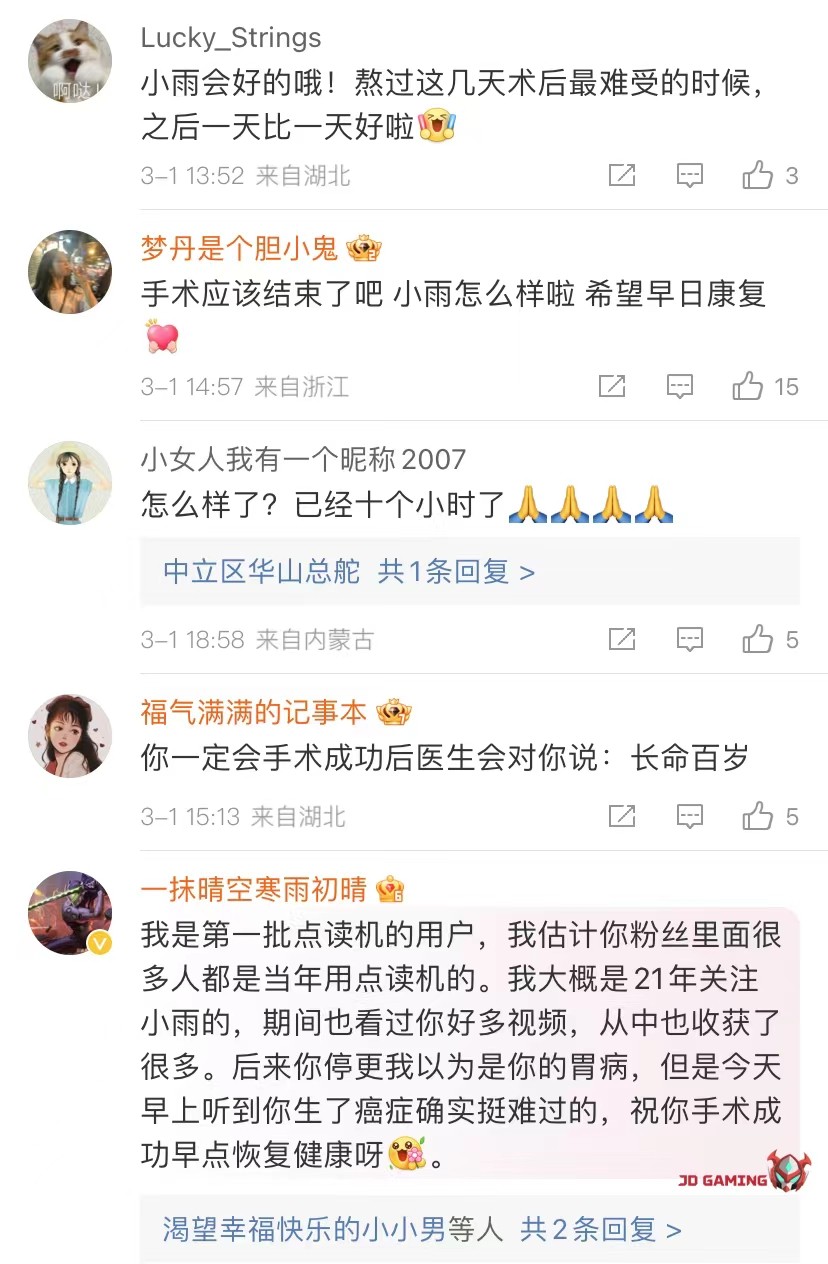Repost 梦丹是个胆小鬼's comment
This screenshot has width=828, height=1264.
pyautogui.click(x=612, y=386)
